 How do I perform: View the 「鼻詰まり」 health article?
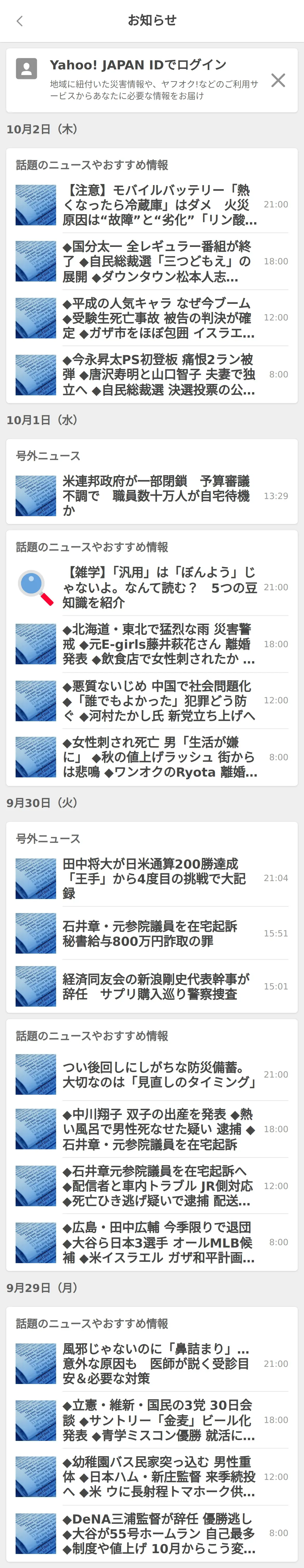pyautogui.click(x=159, y=1364)
